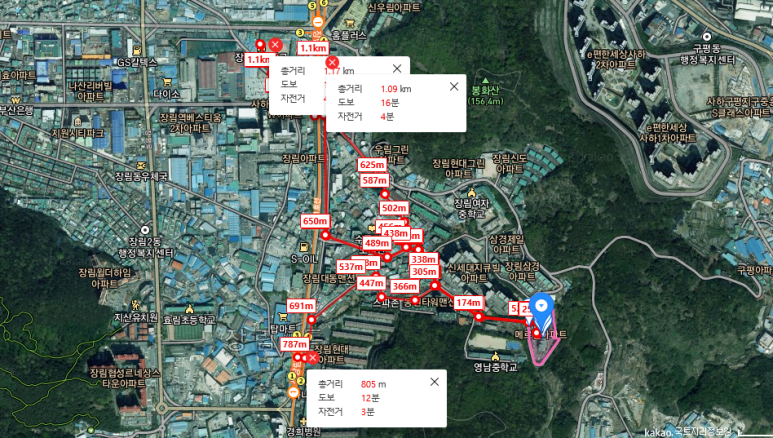
Task: Select the blue destination marker pin
Action: point(541,307)
